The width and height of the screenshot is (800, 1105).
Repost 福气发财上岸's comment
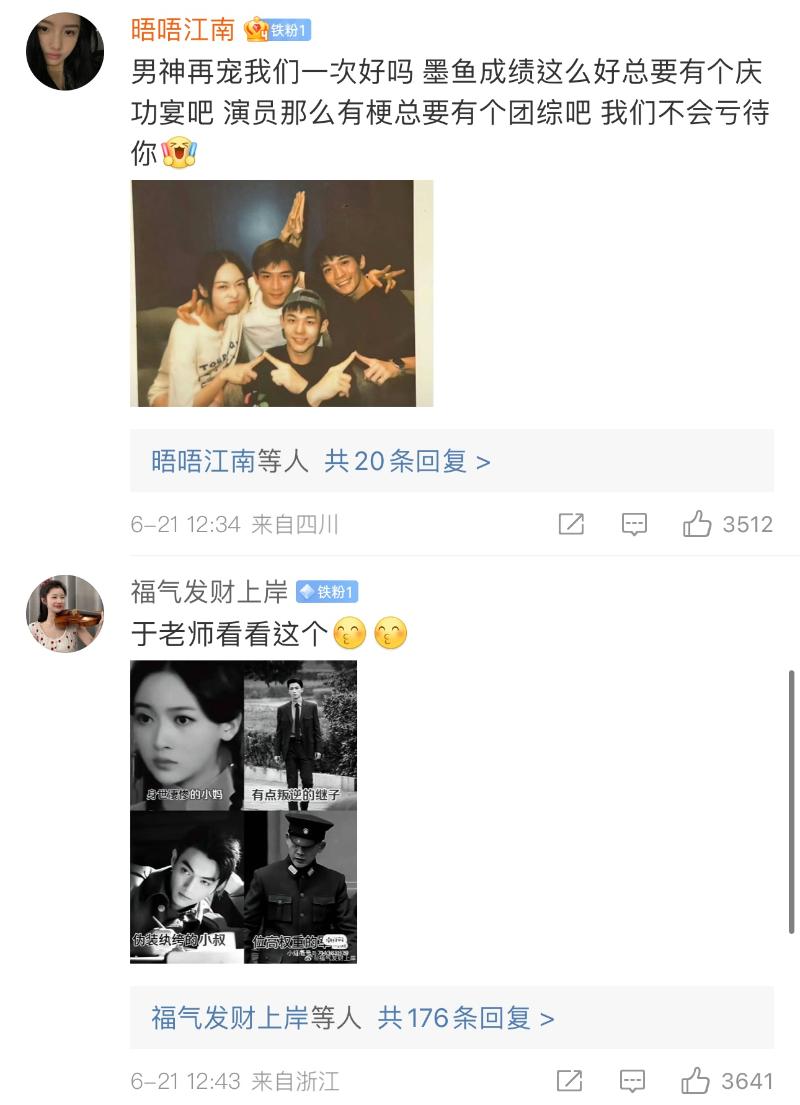(x=571, y=1081)
